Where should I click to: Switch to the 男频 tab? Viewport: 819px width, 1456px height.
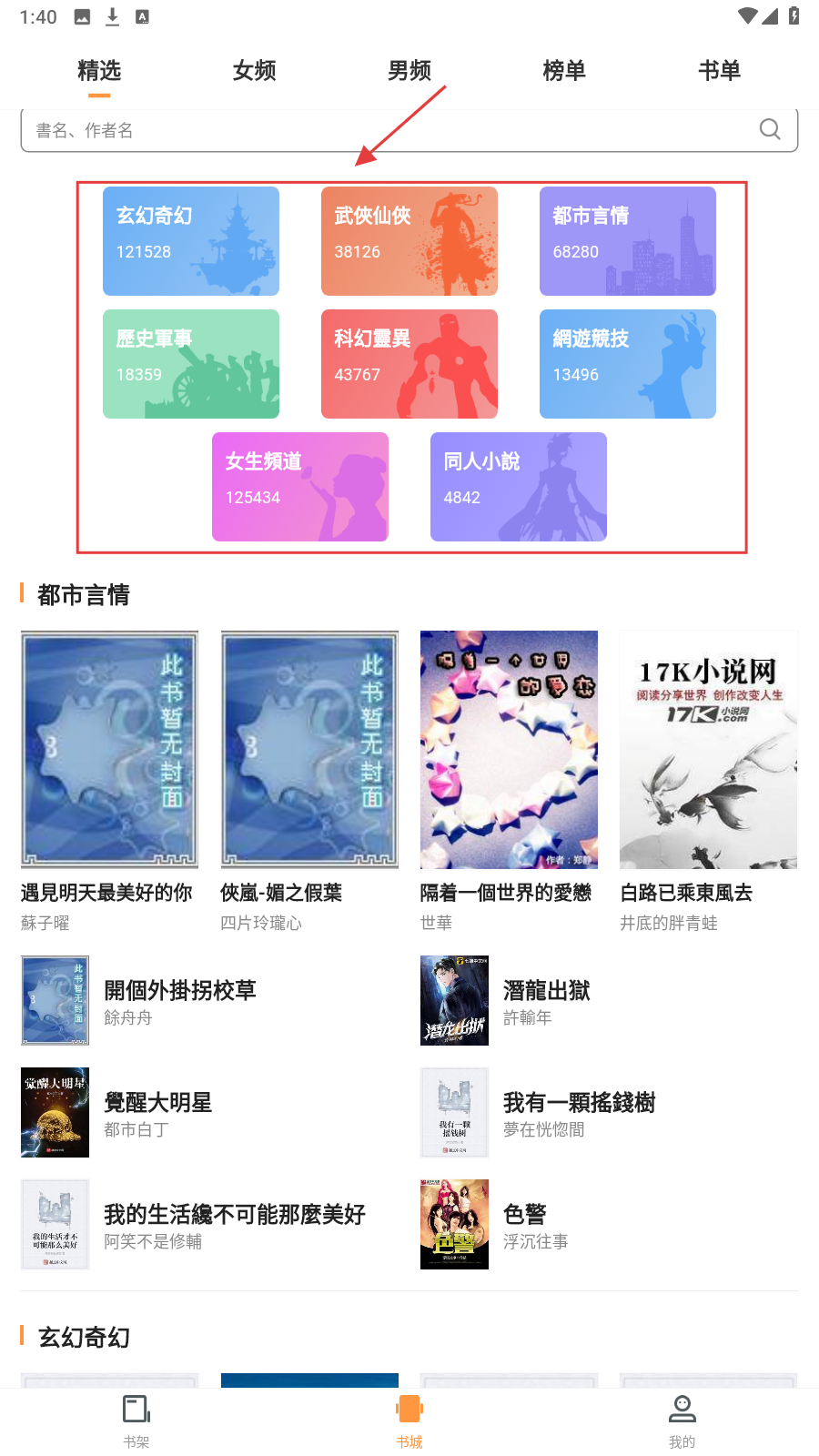[409, 71]
